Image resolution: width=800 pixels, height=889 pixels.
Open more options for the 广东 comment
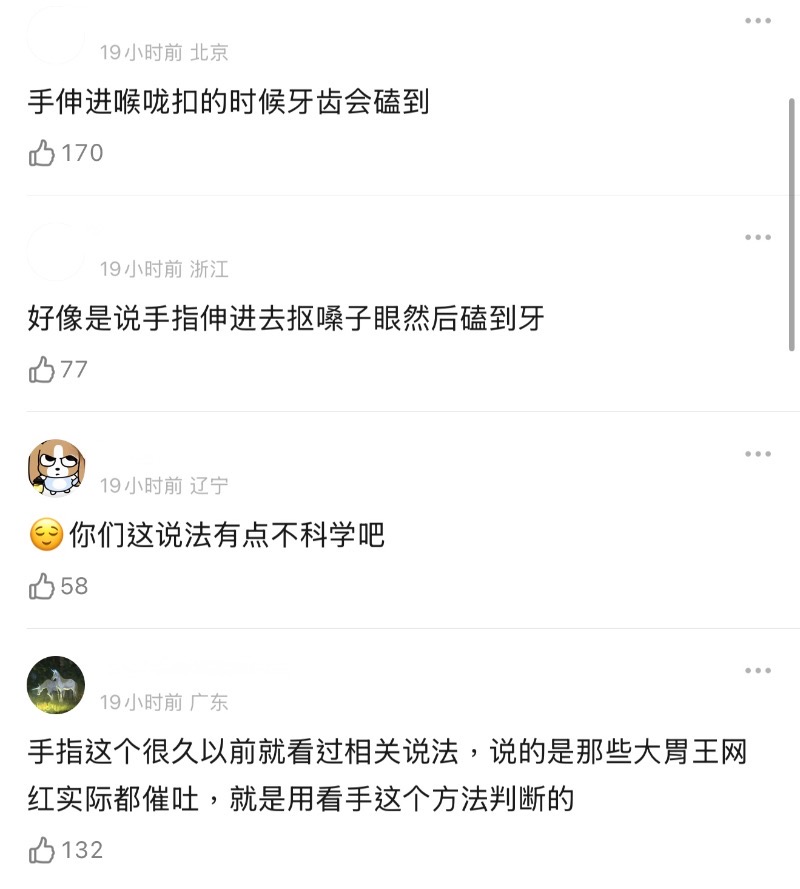[x=757, y=671]
